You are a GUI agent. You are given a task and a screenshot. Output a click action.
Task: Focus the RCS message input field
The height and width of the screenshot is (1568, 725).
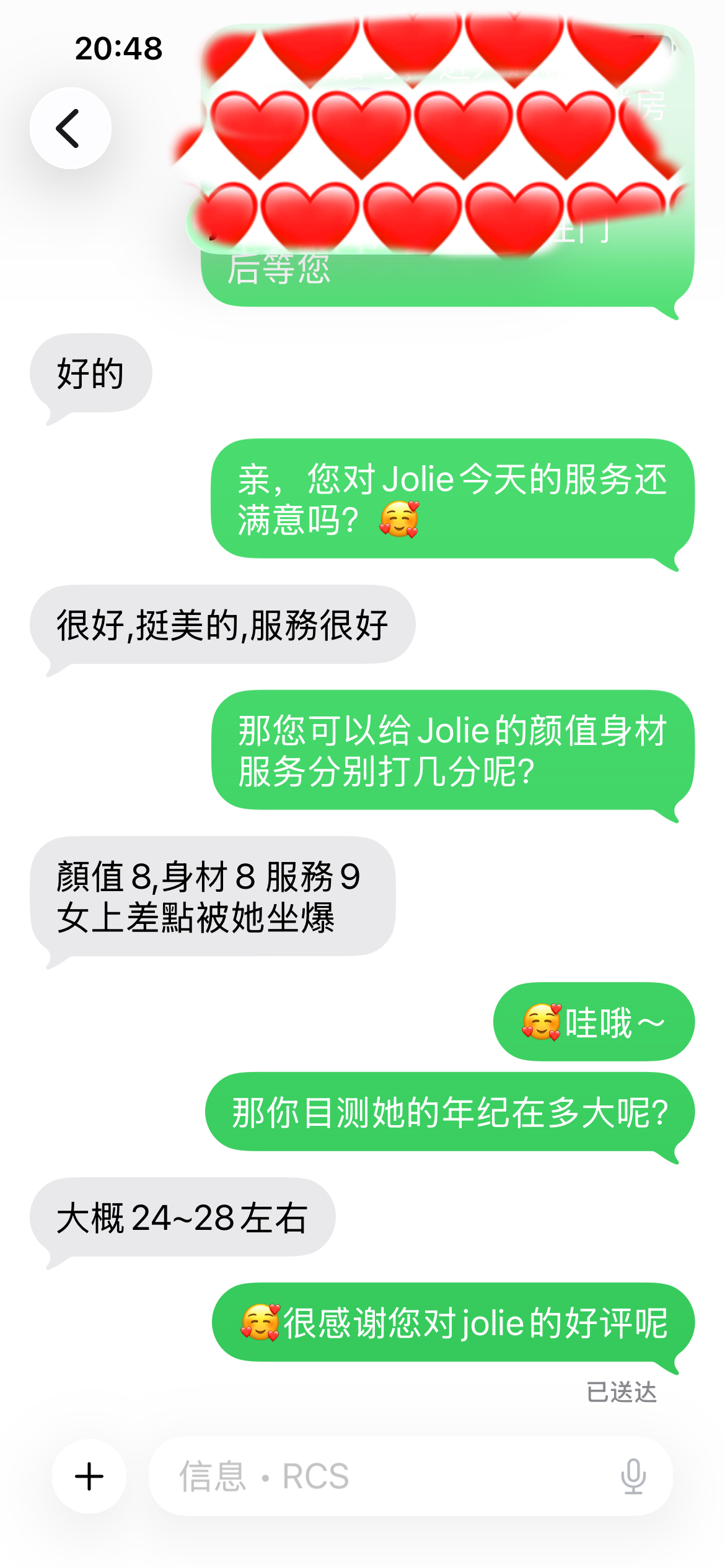pyautogui.click(x=384, y=1476)
